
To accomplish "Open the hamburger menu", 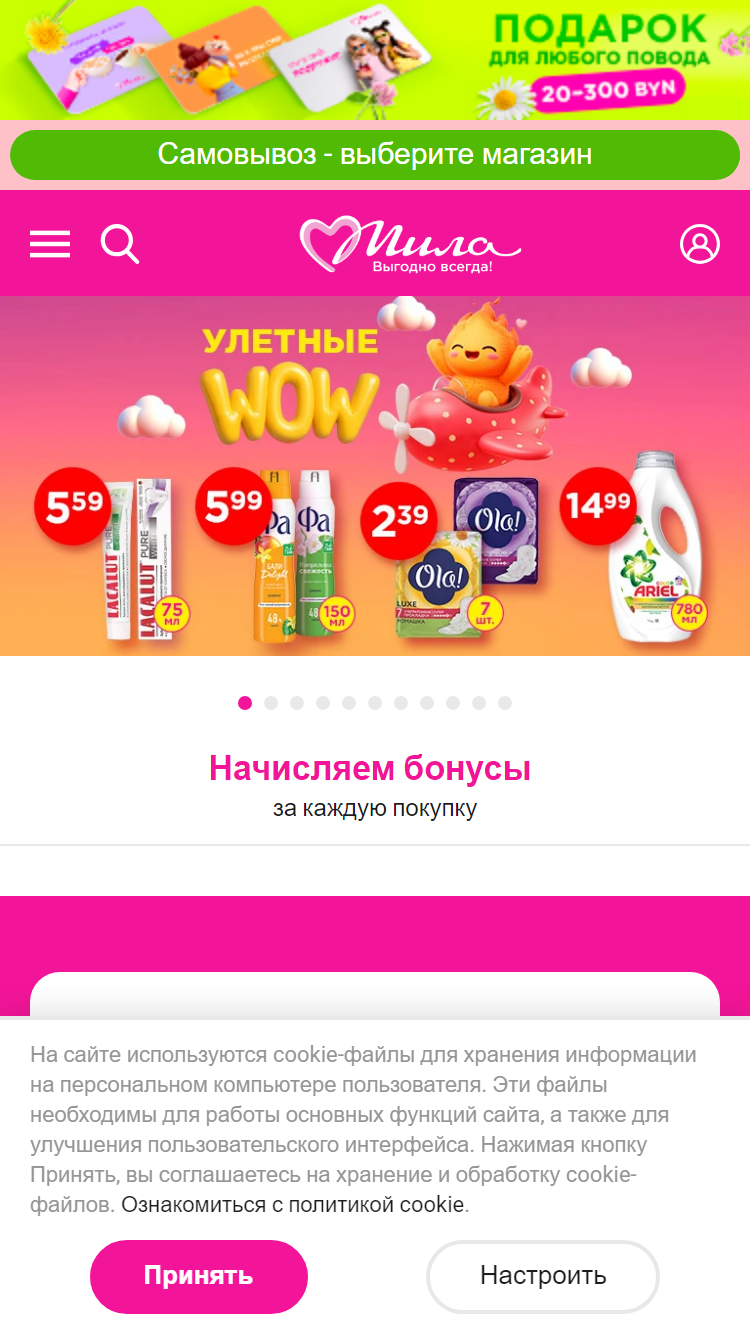I will point(49,244).
